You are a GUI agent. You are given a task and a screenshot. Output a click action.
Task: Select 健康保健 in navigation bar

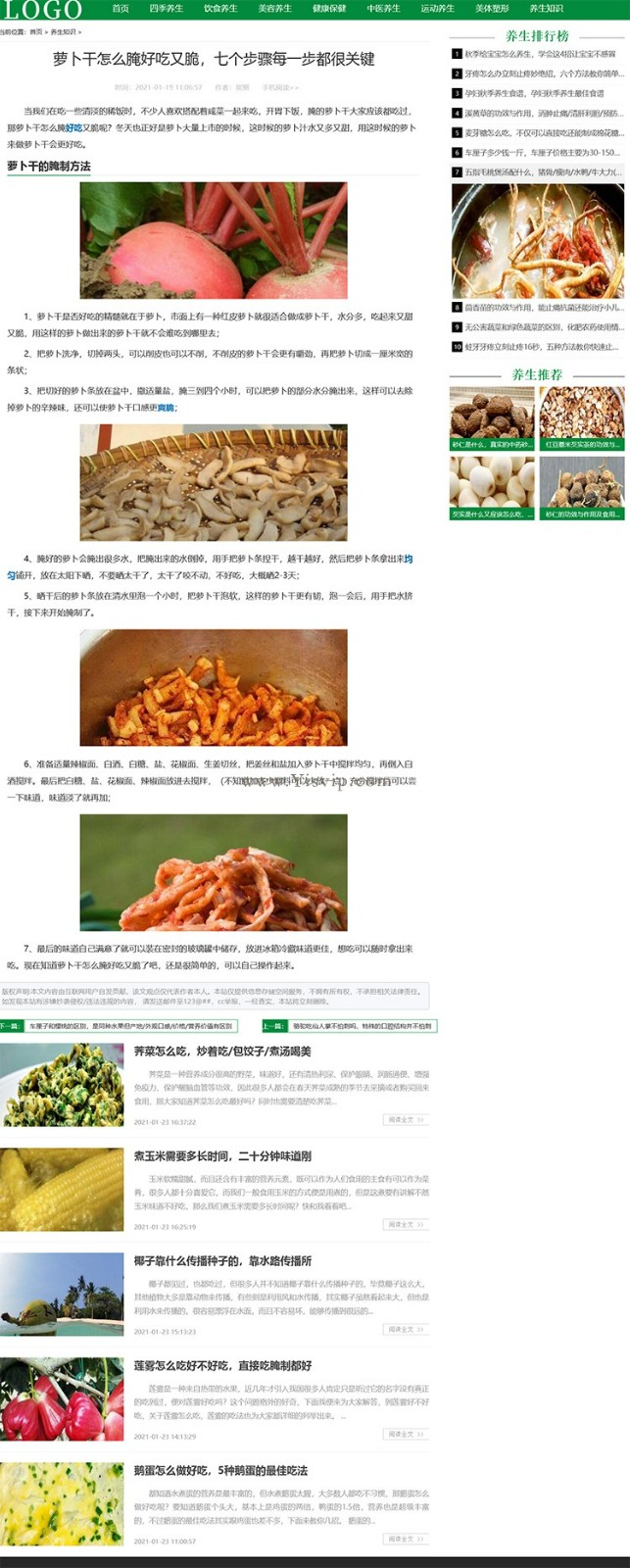tap(329, 9)
